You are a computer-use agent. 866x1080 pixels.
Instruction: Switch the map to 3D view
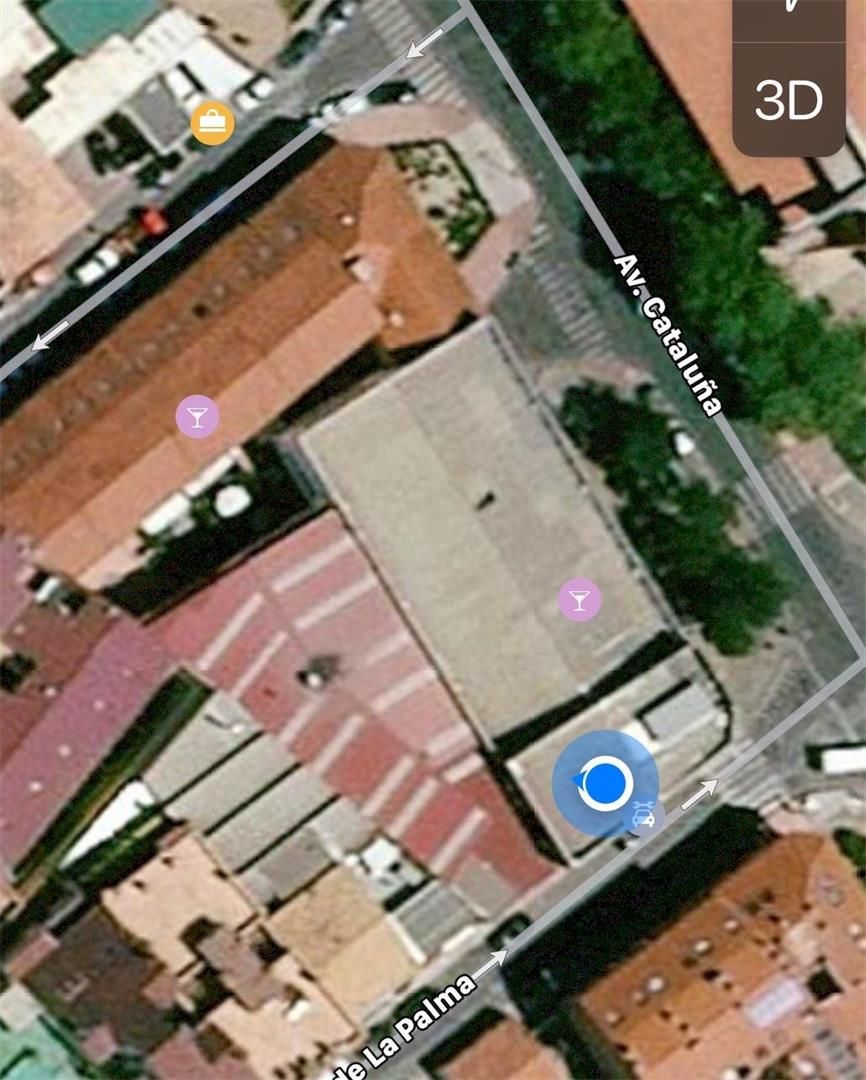pyautogui.click(x=789, y=101)
